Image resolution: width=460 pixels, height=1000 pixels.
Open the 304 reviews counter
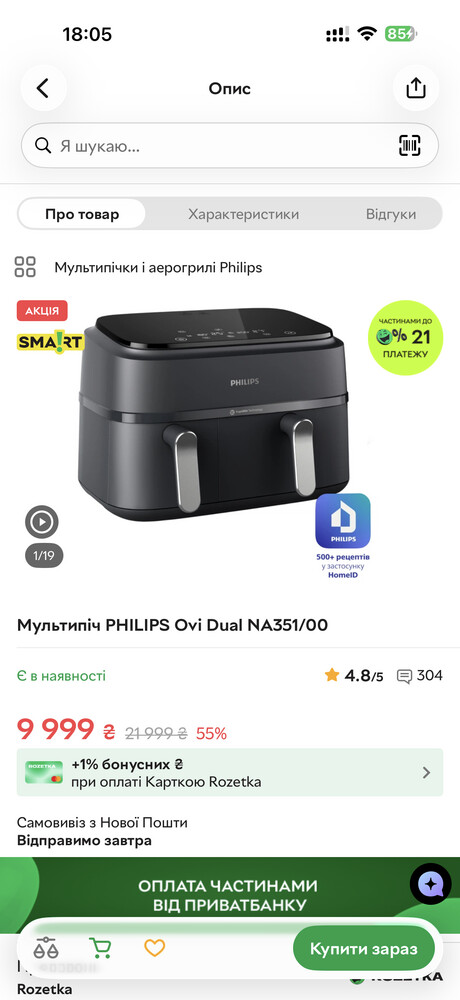click(x=419, y=676)
